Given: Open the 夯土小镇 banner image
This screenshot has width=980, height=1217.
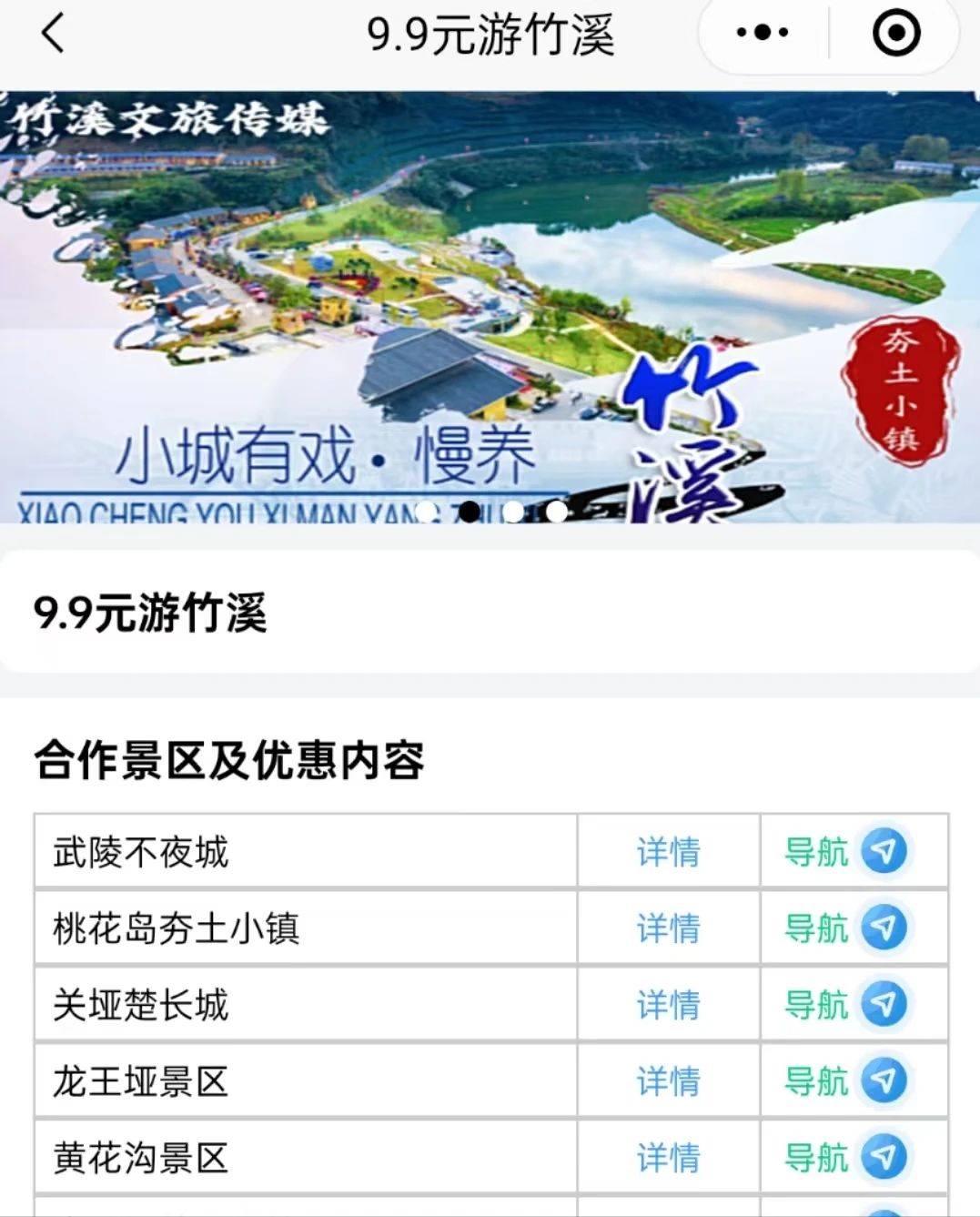Looking at the screenshot, I should coord(490,307).
